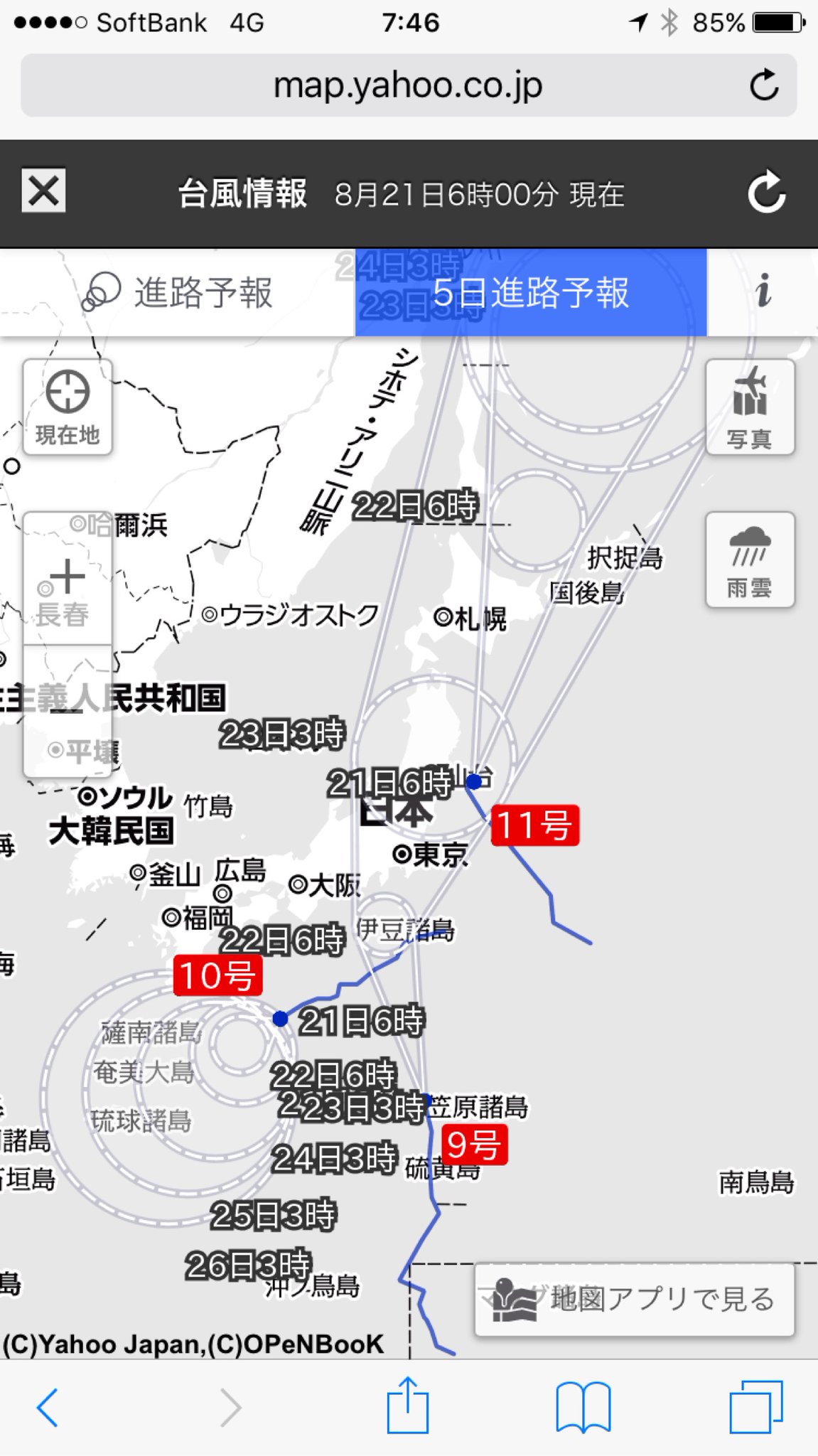The height and width of the screenshot is (1456, 818).
Task: Close the typhoon information panel
Action: tap(43, 191)
